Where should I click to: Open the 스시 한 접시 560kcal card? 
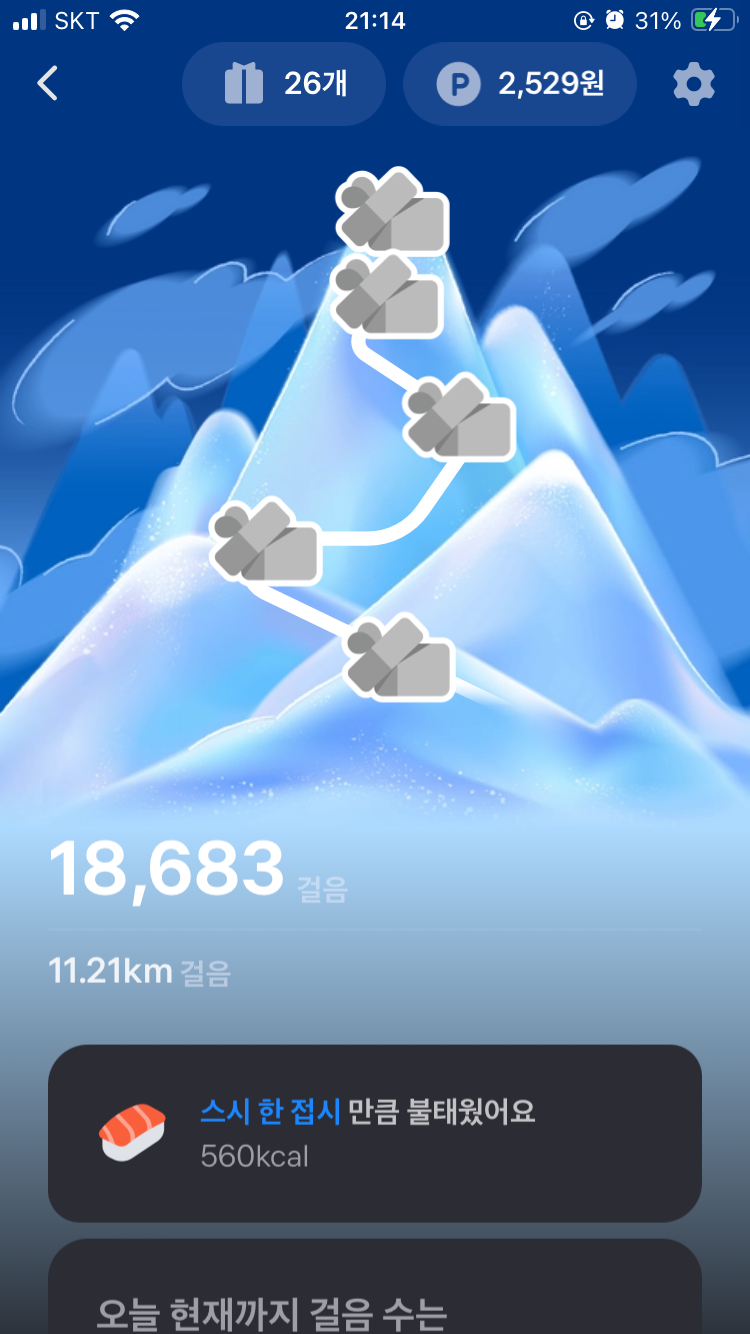coord(375,1133)
